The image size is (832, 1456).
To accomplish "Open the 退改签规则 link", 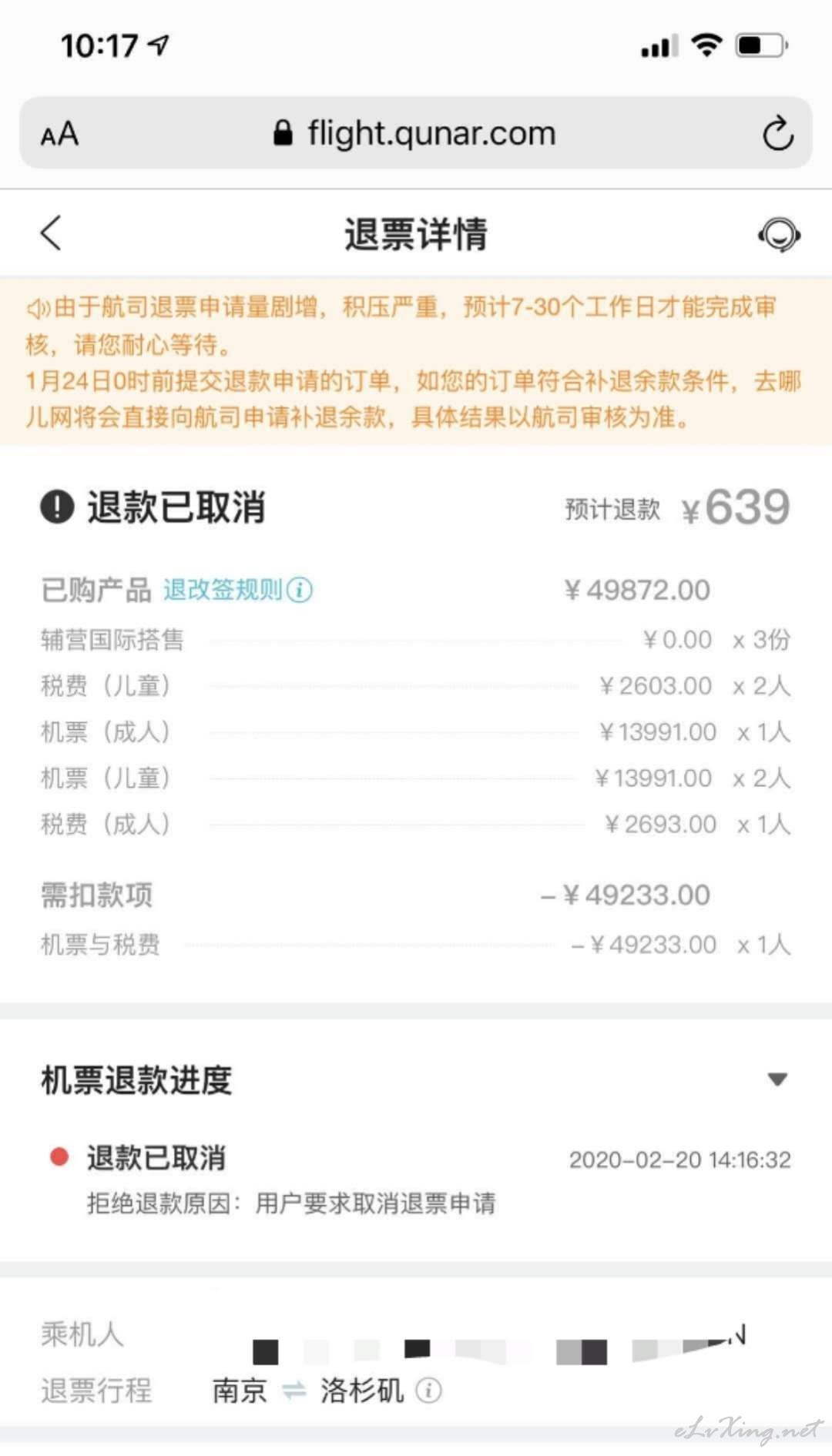I will pos(237,590).
